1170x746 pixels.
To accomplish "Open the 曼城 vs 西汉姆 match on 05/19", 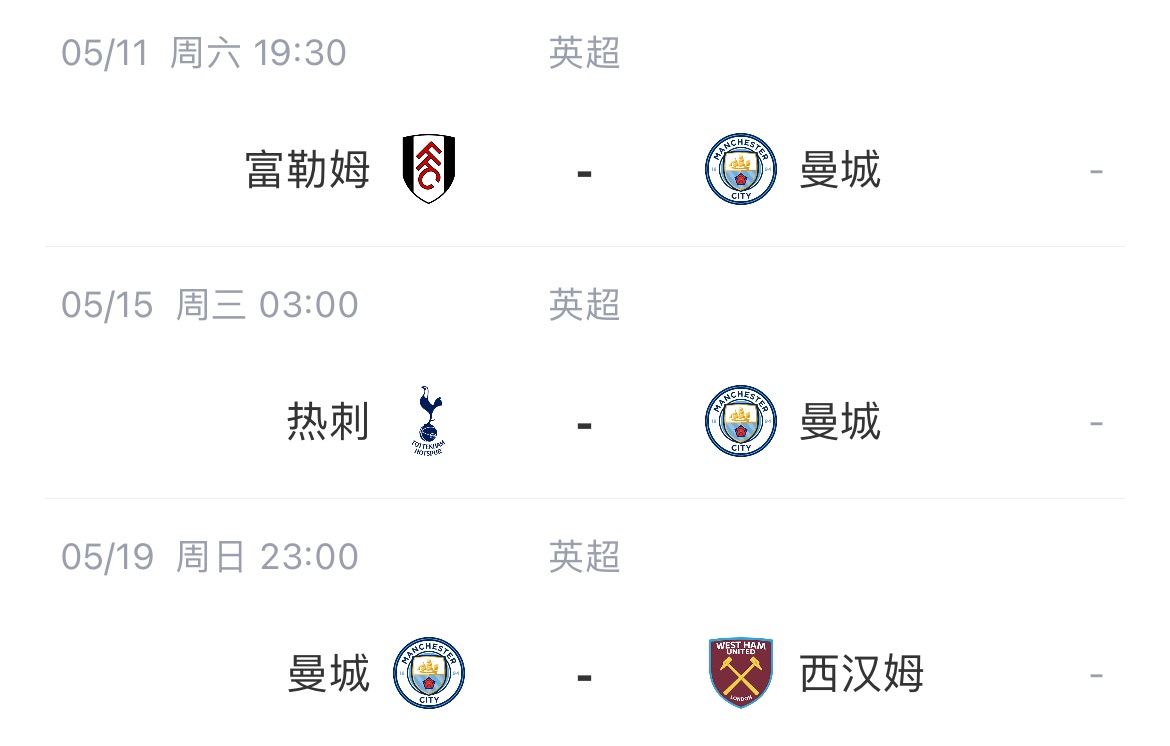I will [585, 675].
